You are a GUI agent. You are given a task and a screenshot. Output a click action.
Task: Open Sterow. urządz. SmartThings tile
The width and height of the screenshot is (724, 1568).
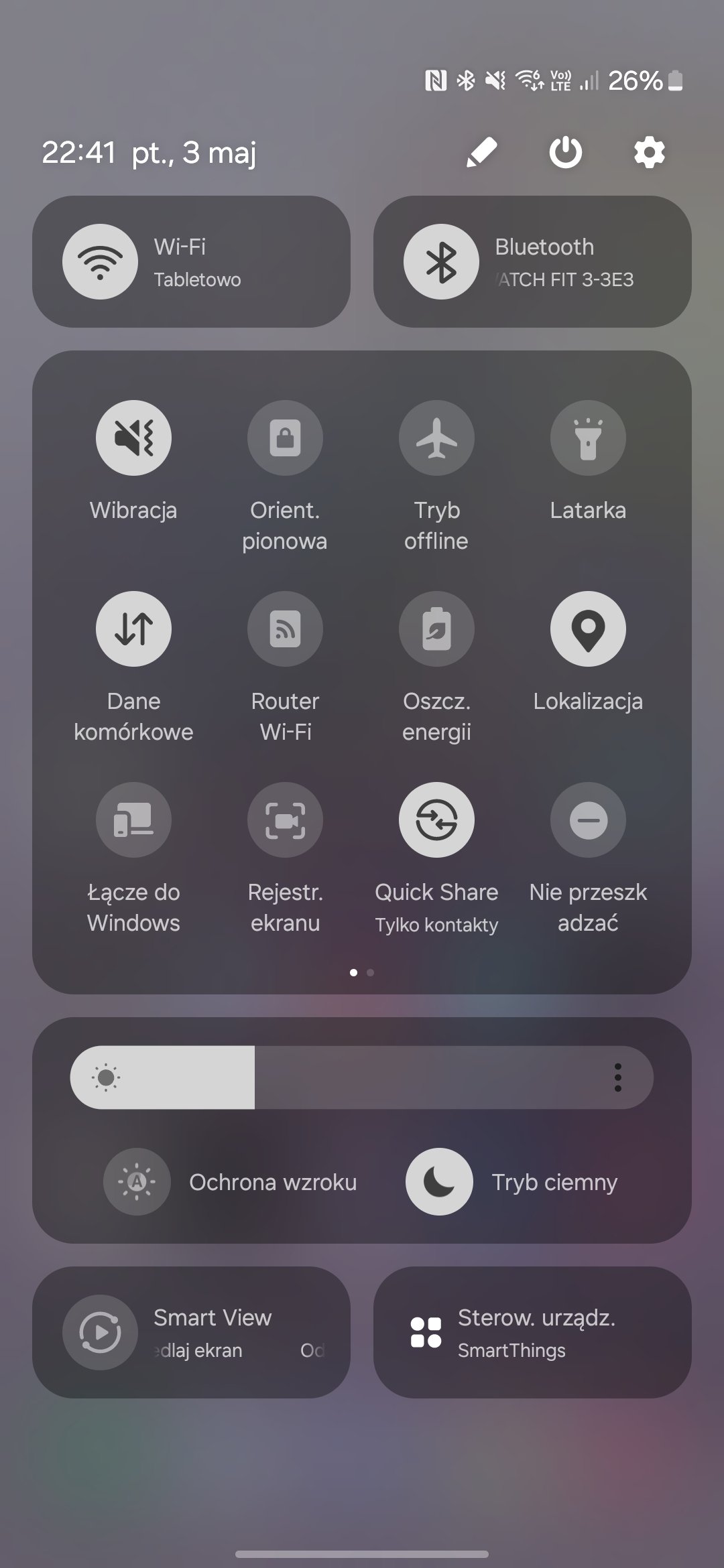tap(532, 1332)
